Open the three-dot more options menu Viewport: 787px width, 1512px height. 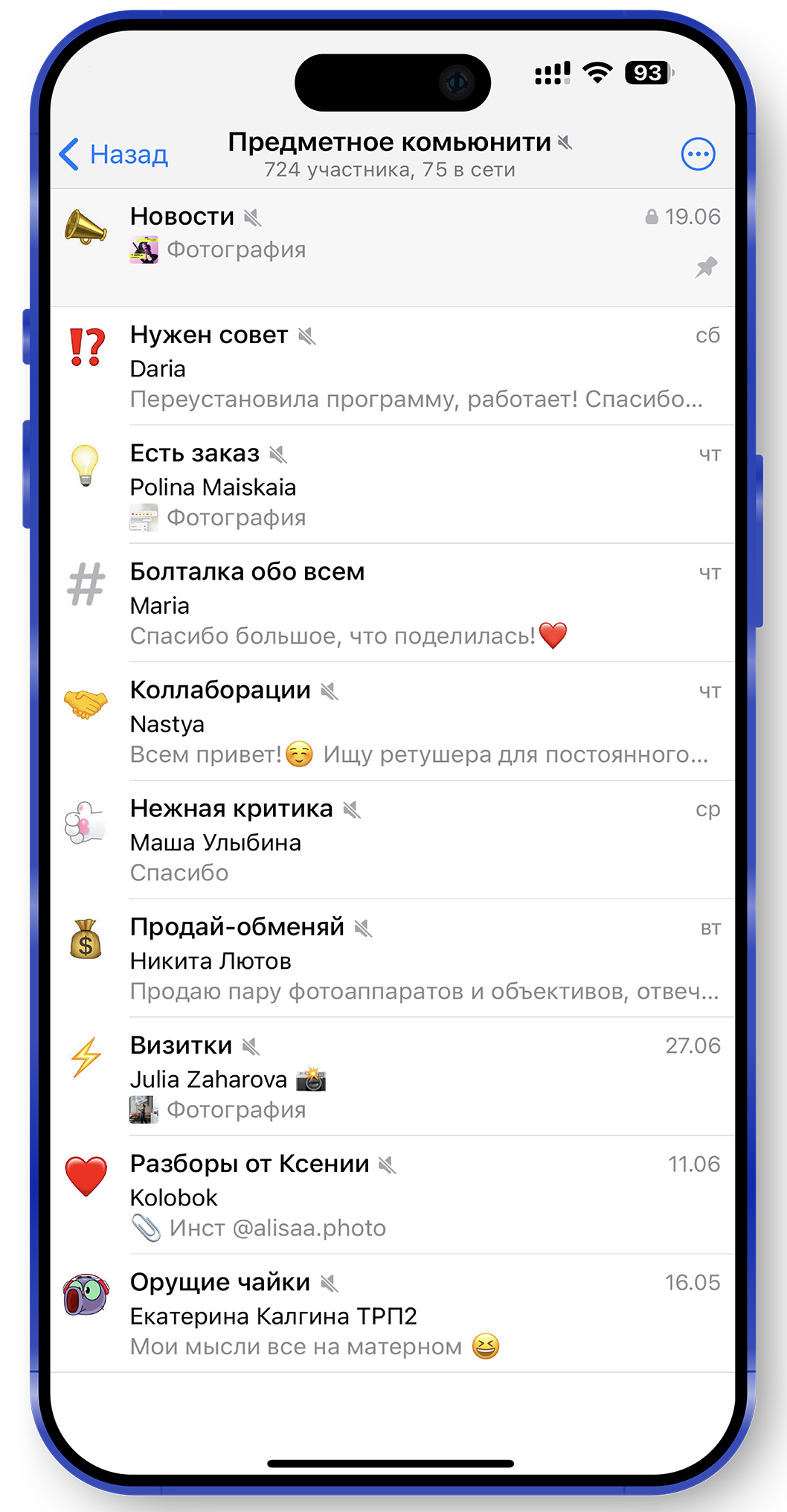pos(698,155)
